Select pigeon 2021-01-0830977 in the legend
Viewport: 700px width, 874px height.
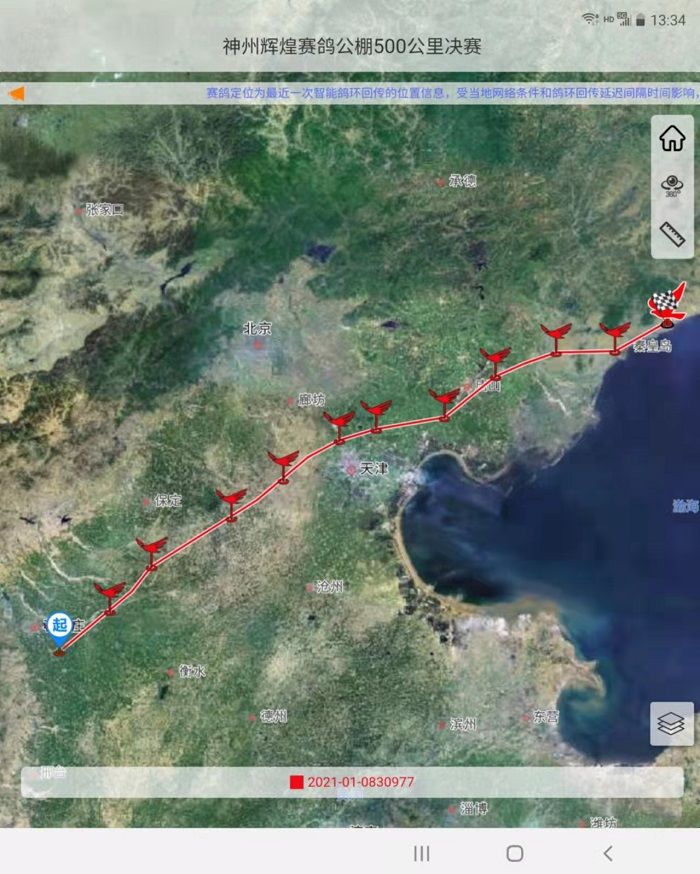tap(352, 783)
